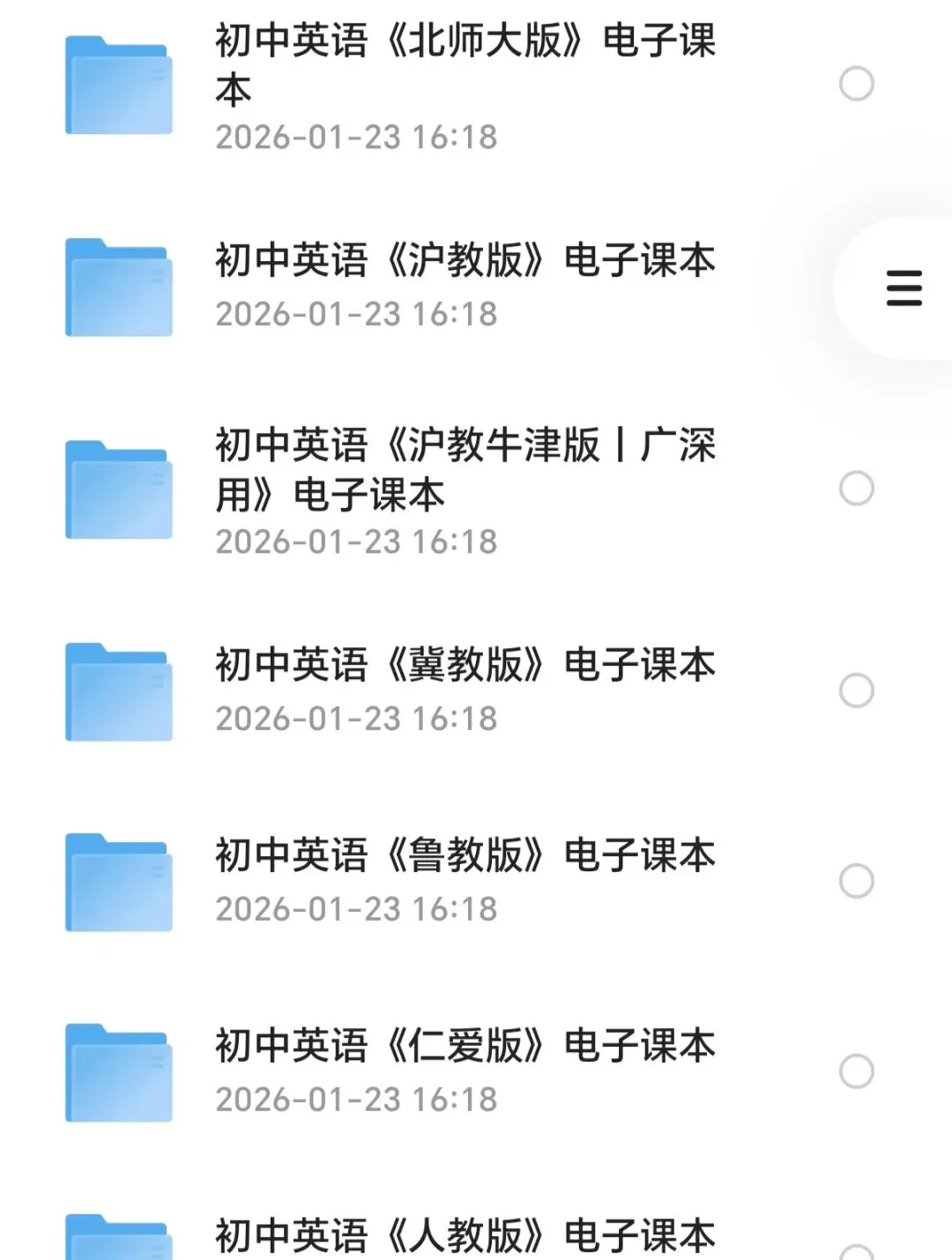Open the 北师大版 电子课本 folder
The image size is (952, 1260).
(465, 64)
